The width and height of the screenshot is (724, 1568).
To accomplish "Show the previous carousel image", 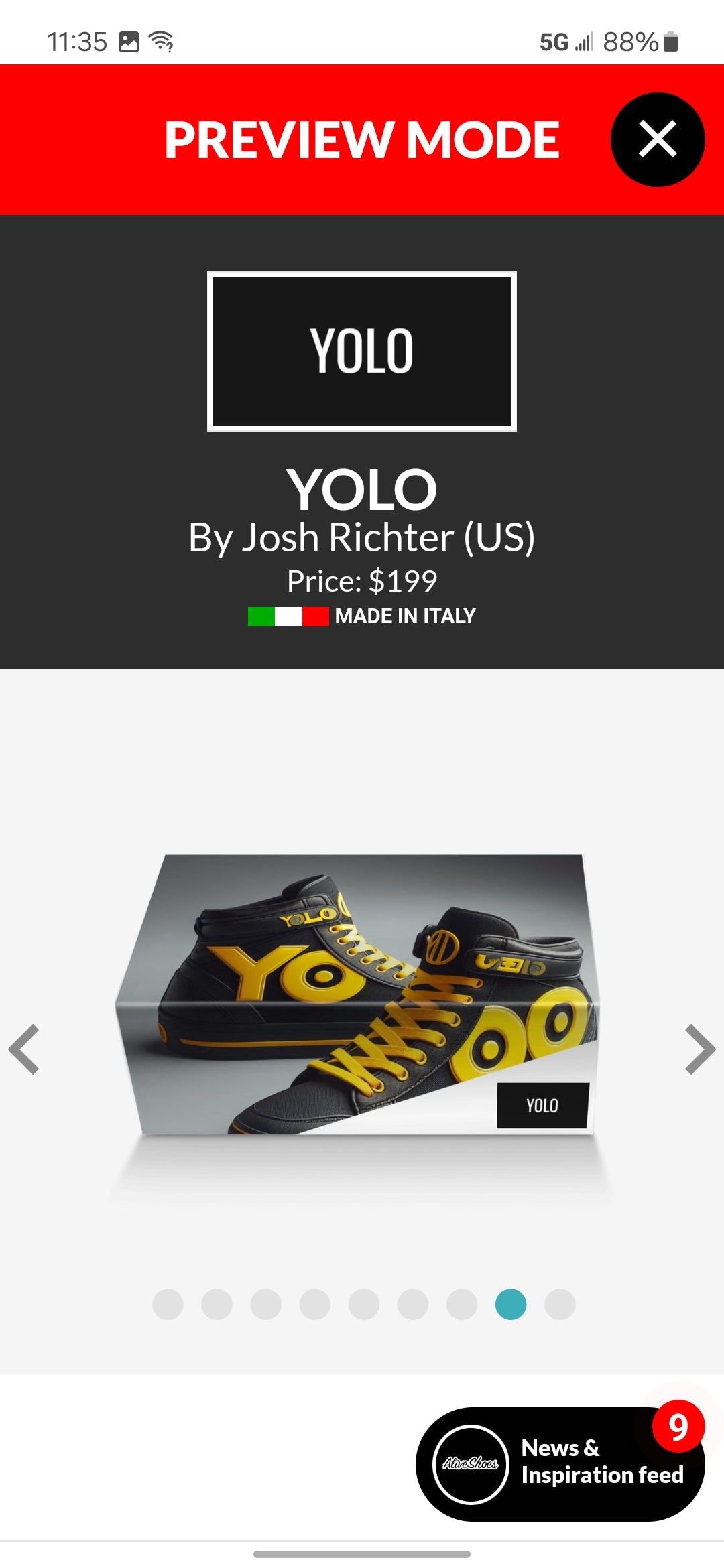I will pos(25,1049).
